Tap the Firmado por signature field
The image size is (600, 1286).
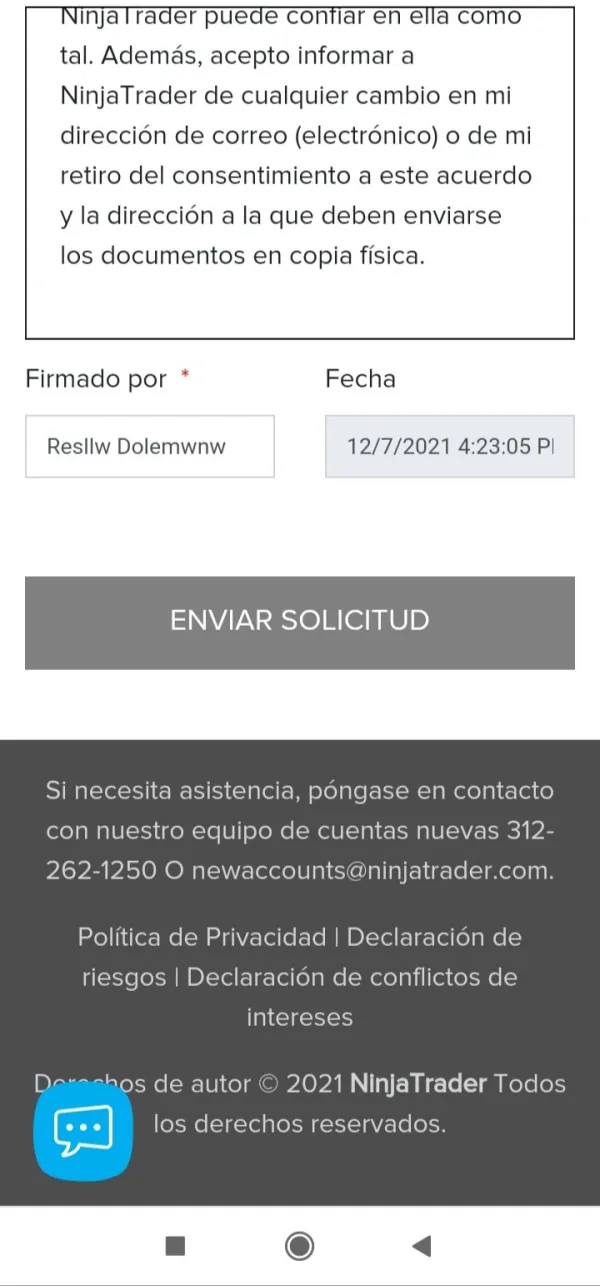tap(150, 446)
